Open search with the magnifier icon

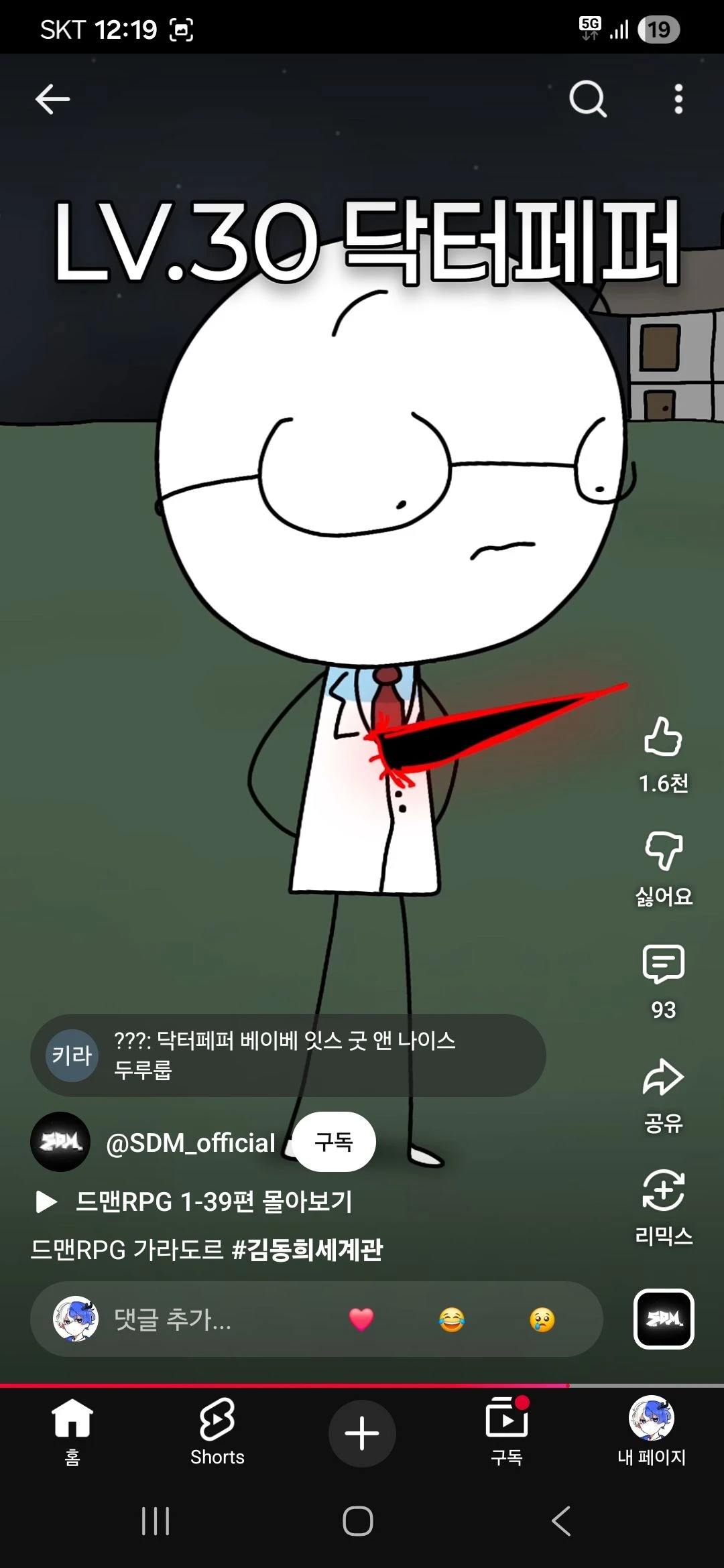[x=588, y=100]
